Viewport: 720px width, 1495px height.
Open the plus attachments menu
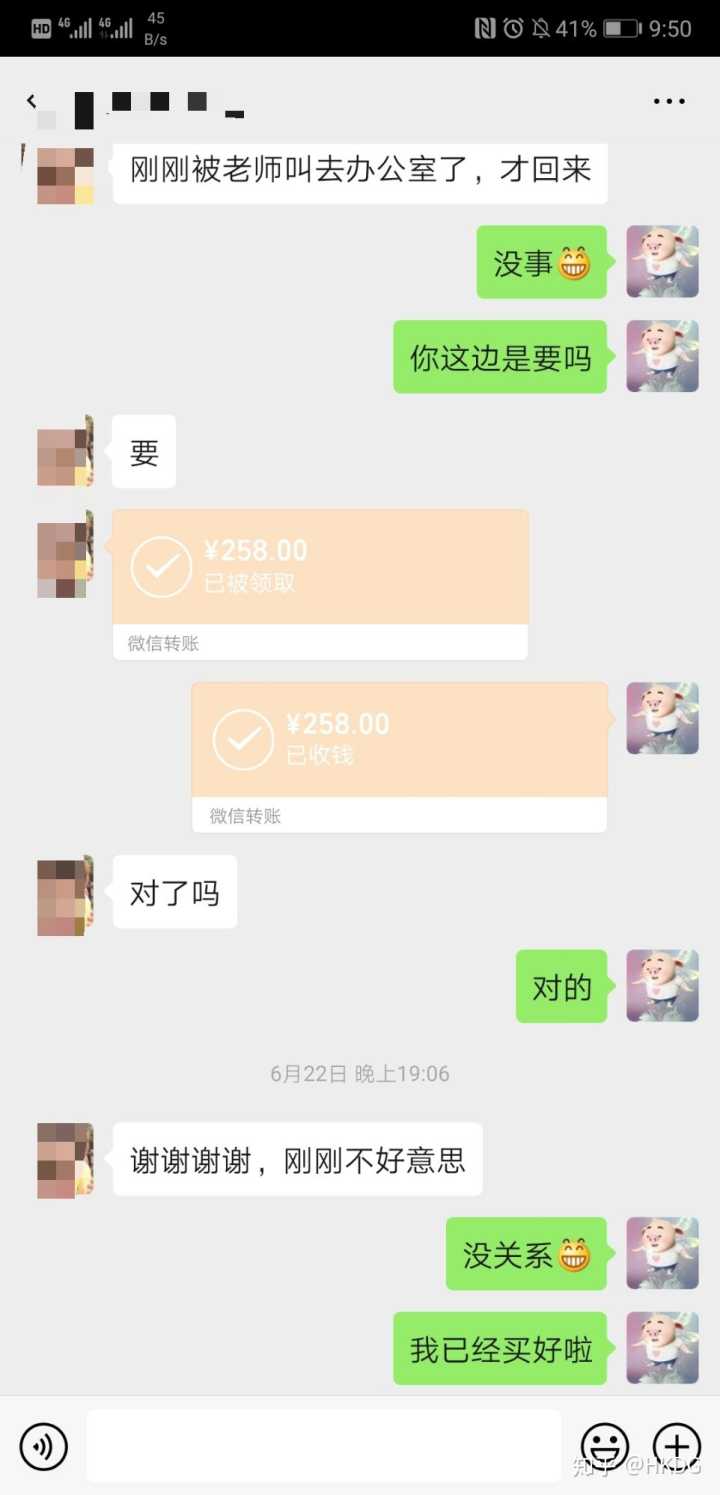[x=677, y=1446]
